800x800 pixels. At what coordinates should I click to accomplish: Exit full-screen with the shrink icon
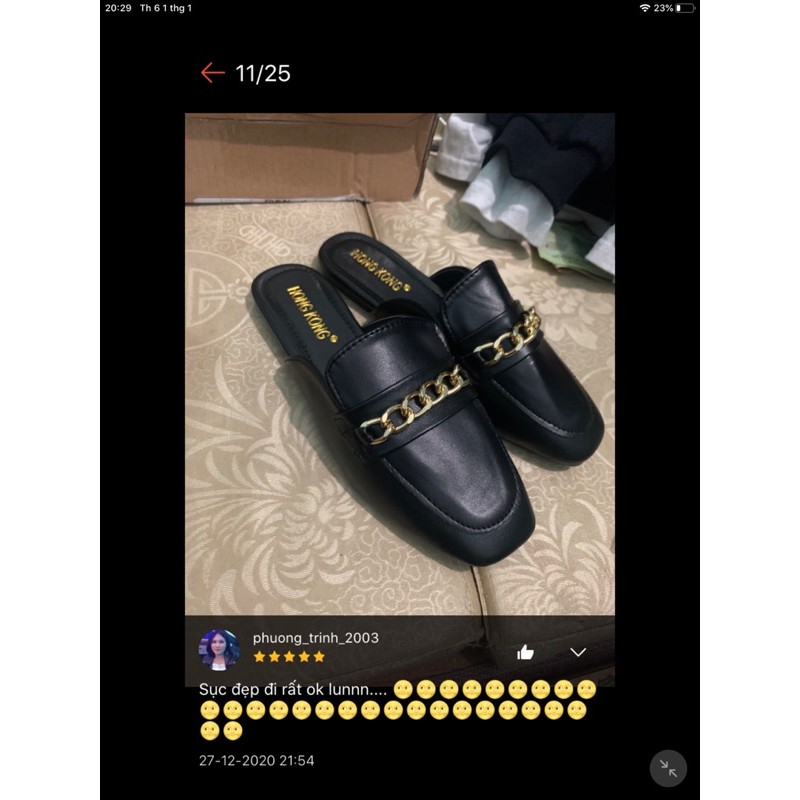click(x=668, y=768)
